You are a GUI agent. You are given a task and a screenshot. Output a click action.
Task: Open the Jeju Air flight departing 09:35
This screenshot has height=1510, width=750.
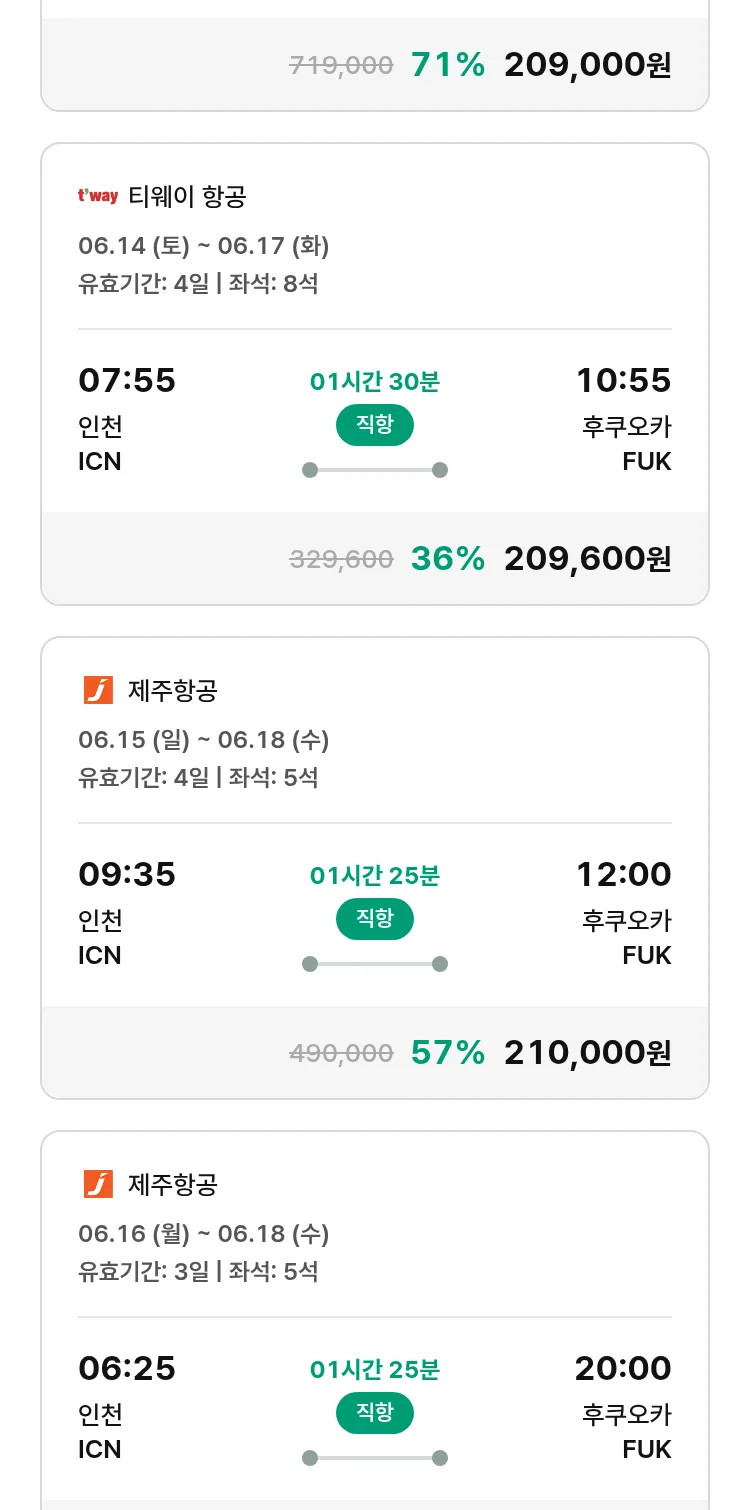point(375,868)
